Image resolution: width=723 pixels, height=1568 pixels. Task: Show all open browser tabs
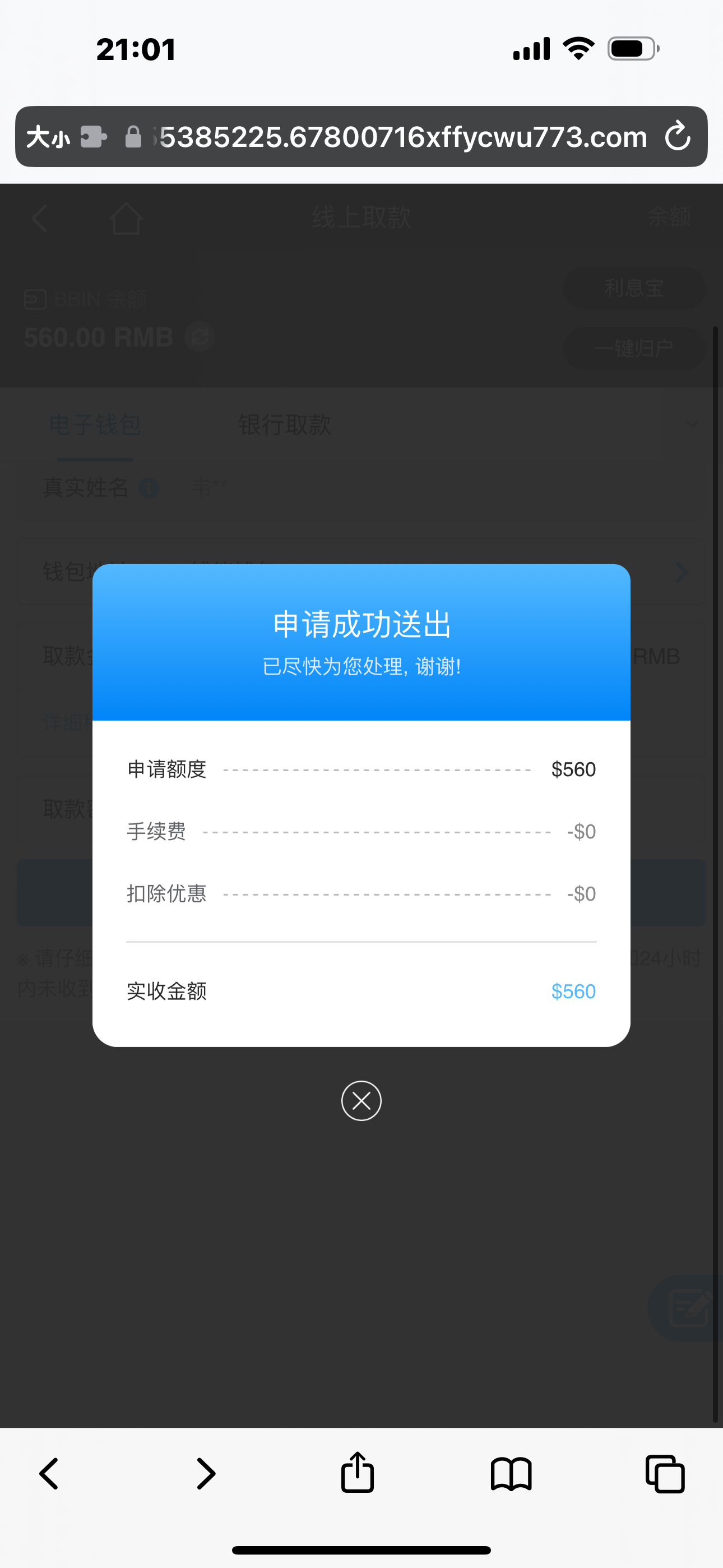(x=665, y=1474)
